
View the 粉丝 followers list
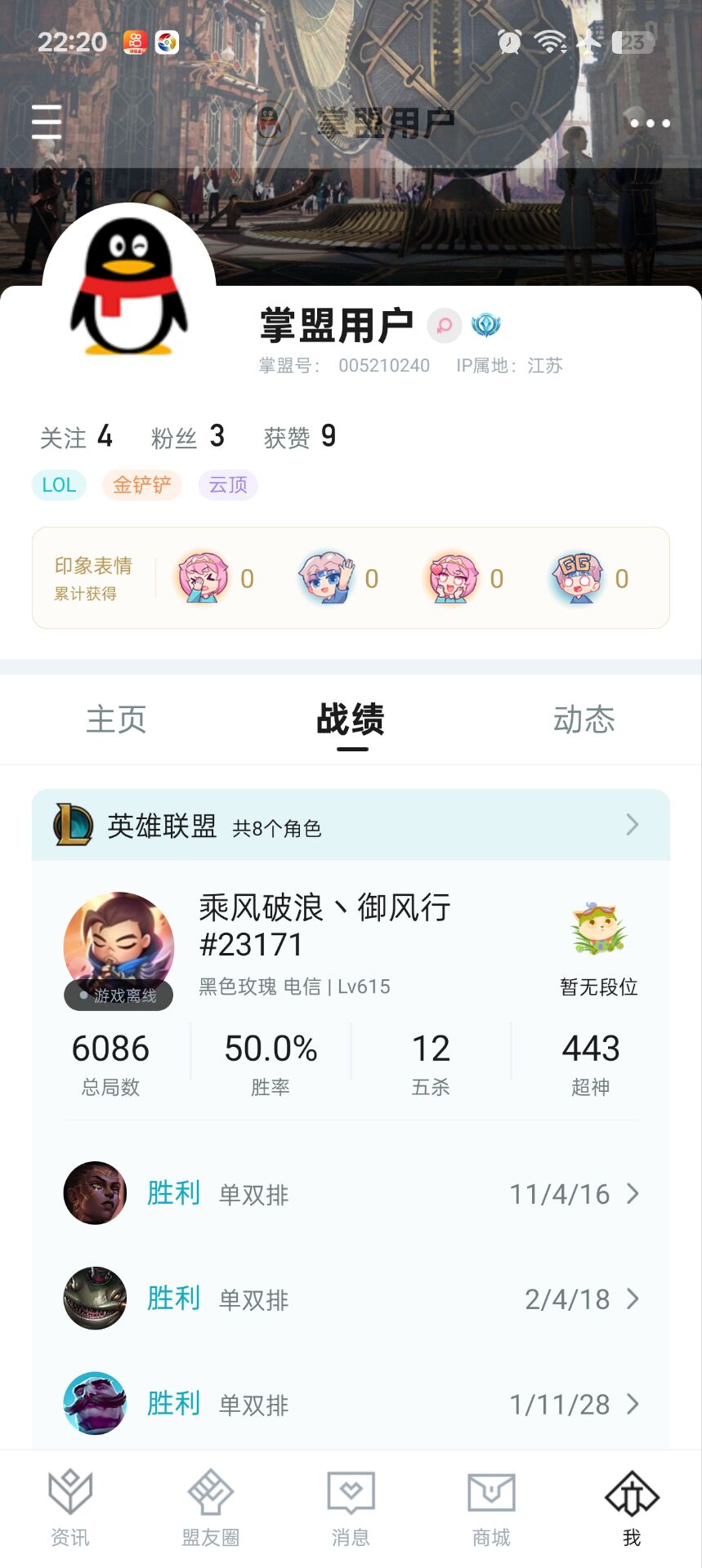(187, 437)
